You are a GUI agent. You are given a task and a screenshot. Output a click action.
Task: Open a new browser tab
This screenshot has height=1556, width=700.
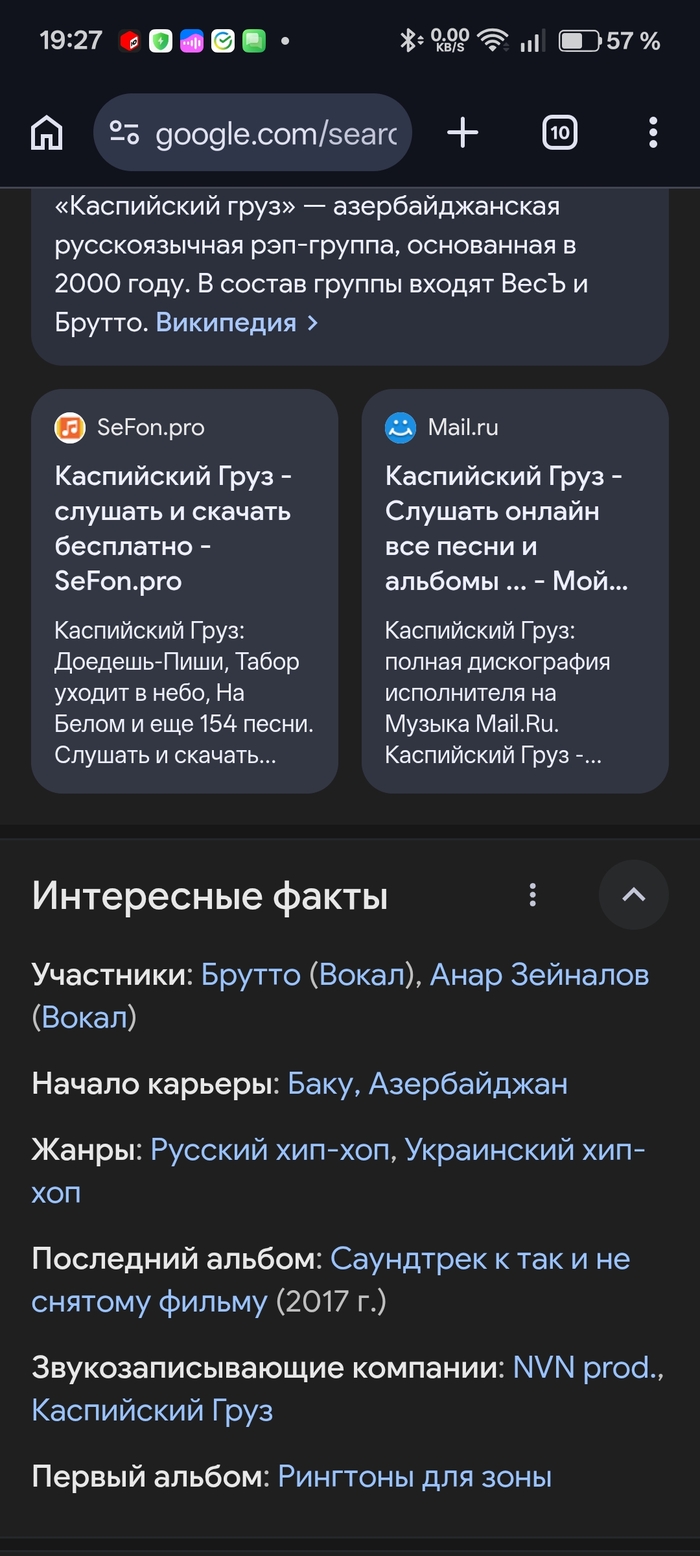click(x=462, y=132)
